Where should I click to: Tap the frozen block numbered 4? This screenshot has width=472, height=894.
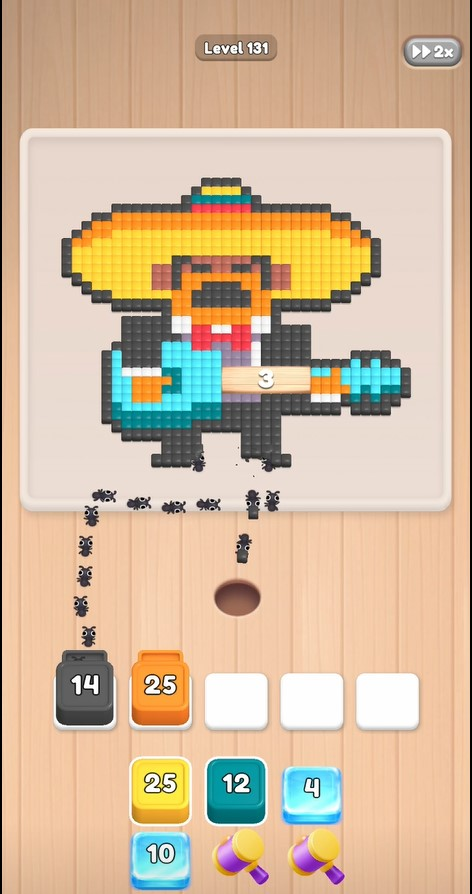pyautogui.click(x=312, y=794)
